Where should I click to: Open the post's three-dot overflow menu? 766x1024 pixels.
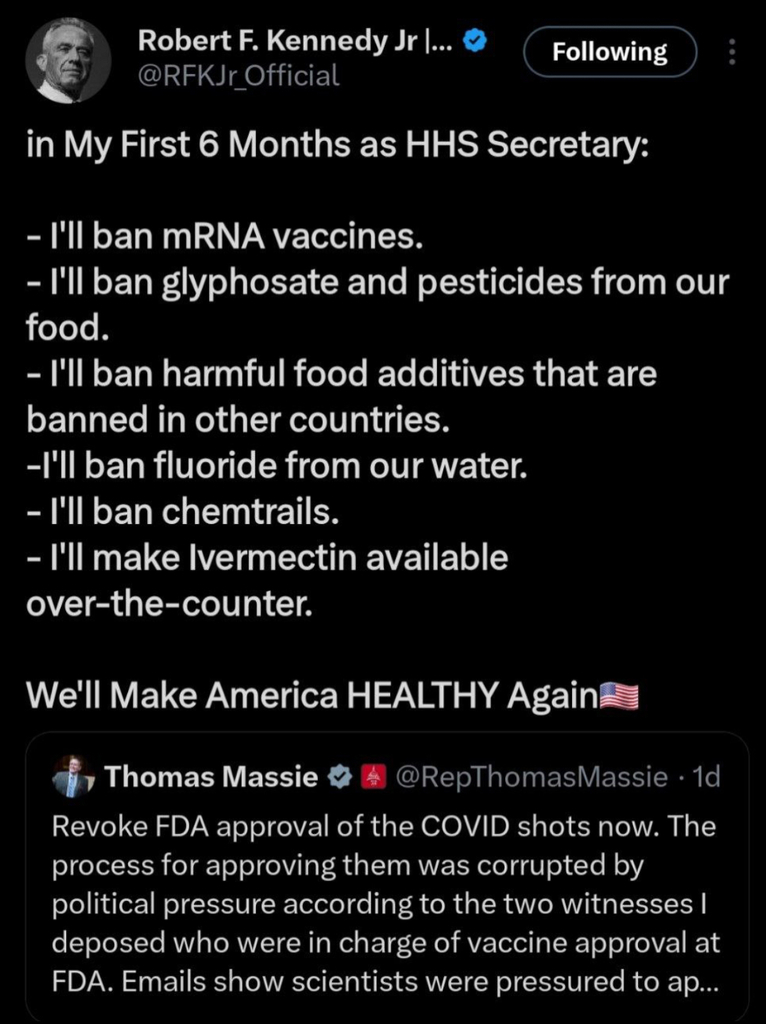click(732, 52)
